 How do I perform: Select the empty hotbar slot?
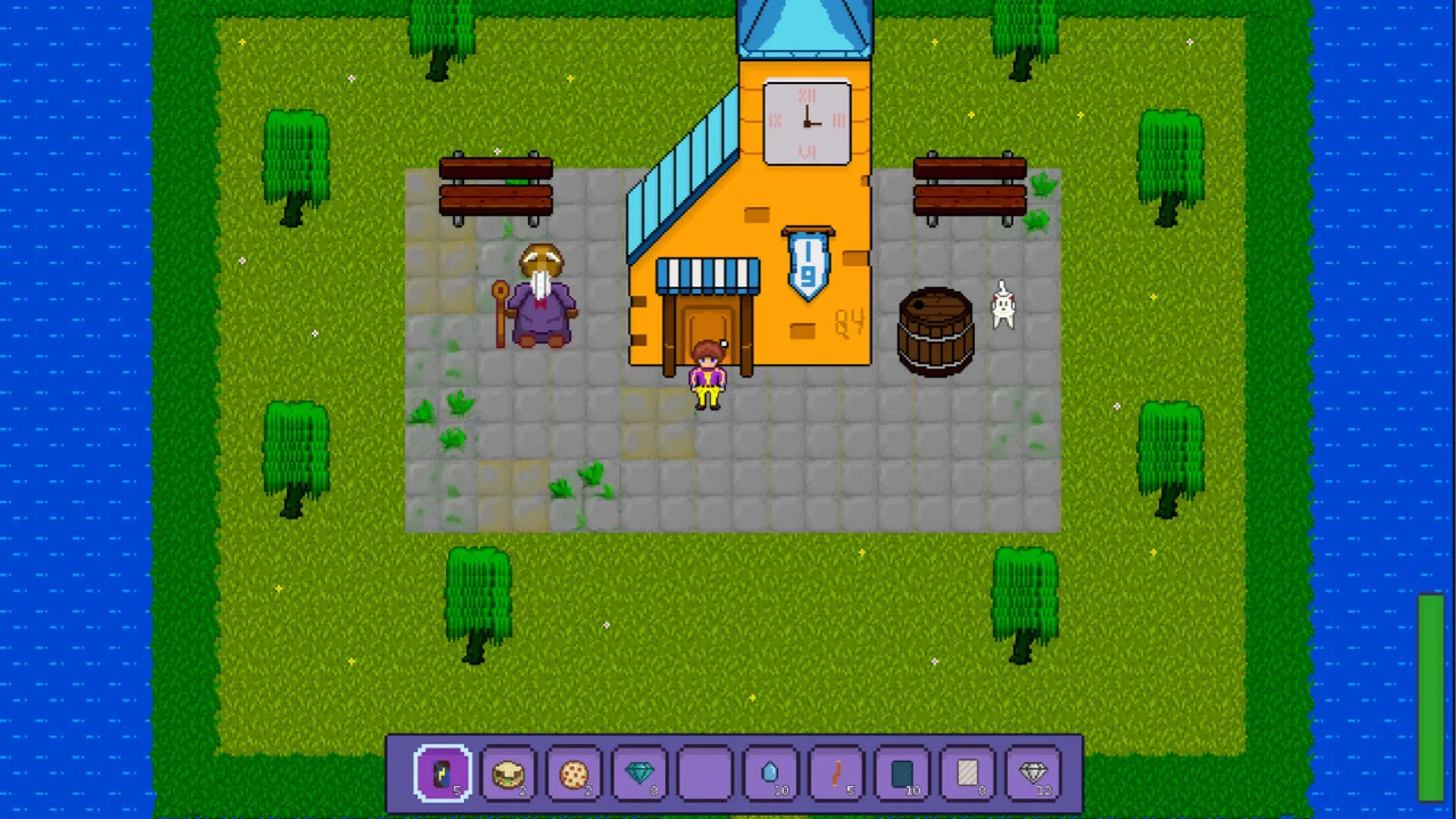pyautogui.click(x=704, y=773)
